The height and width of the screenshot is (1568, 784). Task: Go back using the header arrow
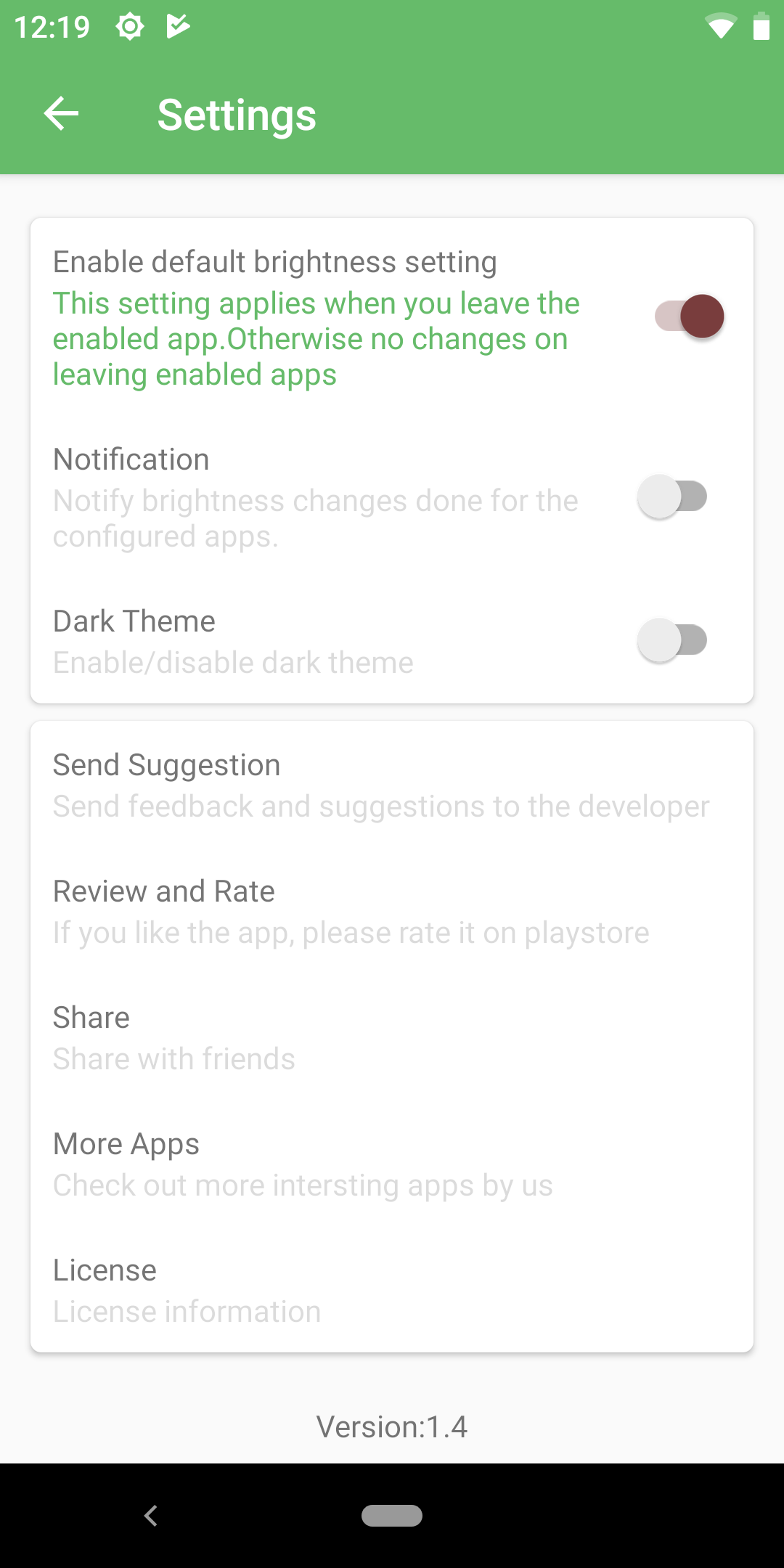[61, 114]
